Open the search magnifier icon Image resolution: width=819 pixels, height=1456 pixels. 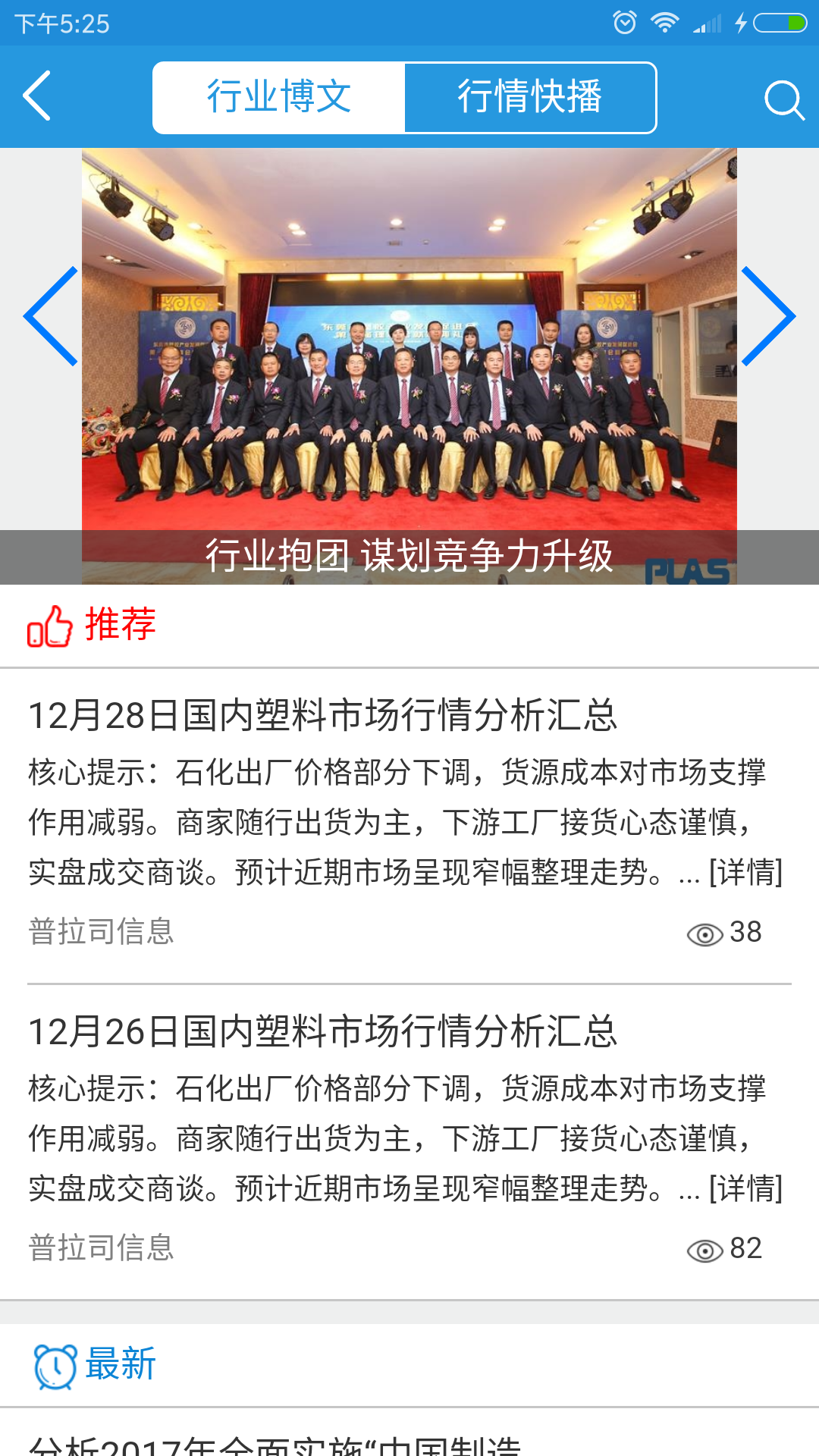(785, 98)
